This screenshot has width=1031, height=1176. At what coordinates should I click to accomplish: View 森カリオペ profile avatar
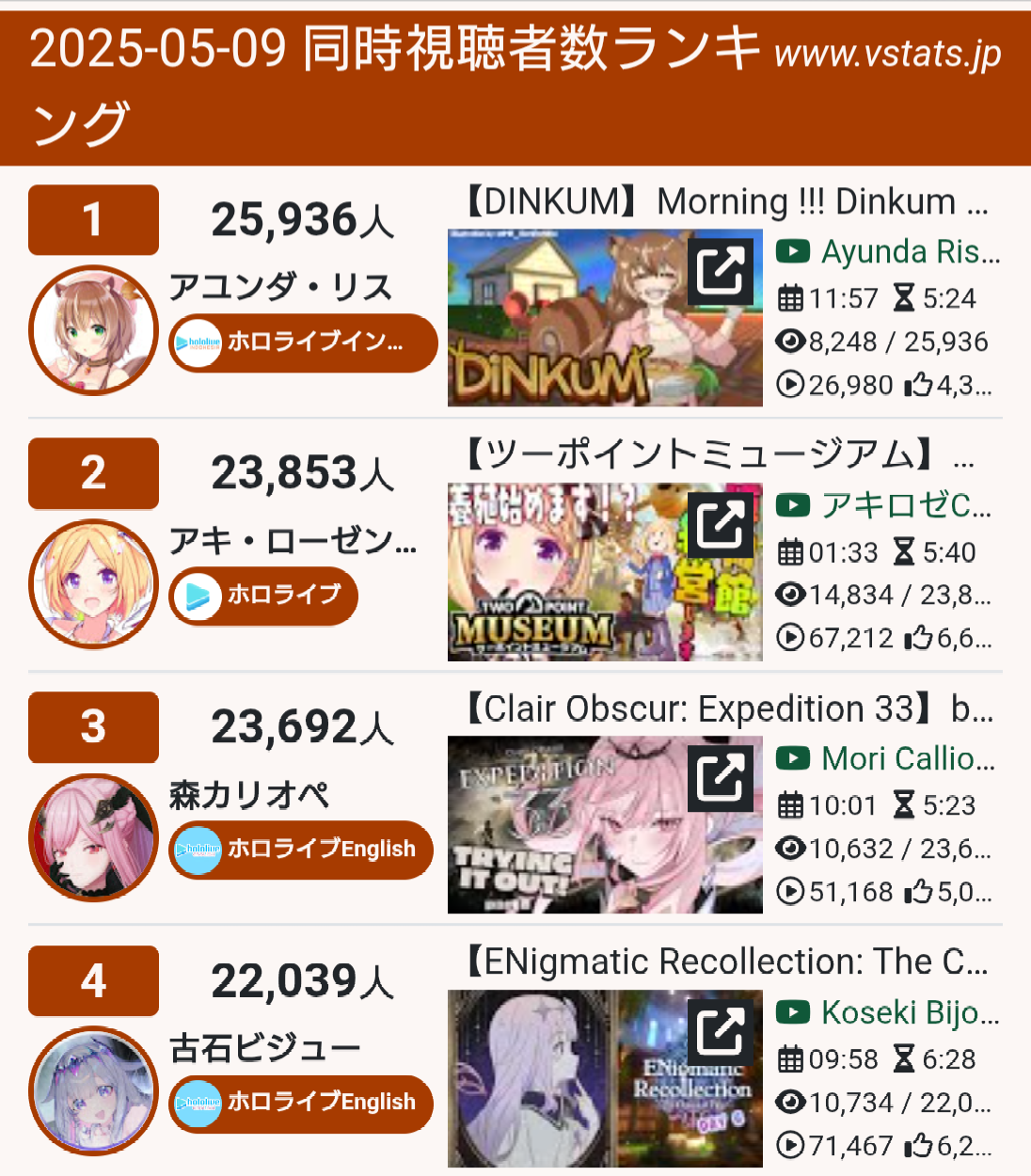coord(93,837)
